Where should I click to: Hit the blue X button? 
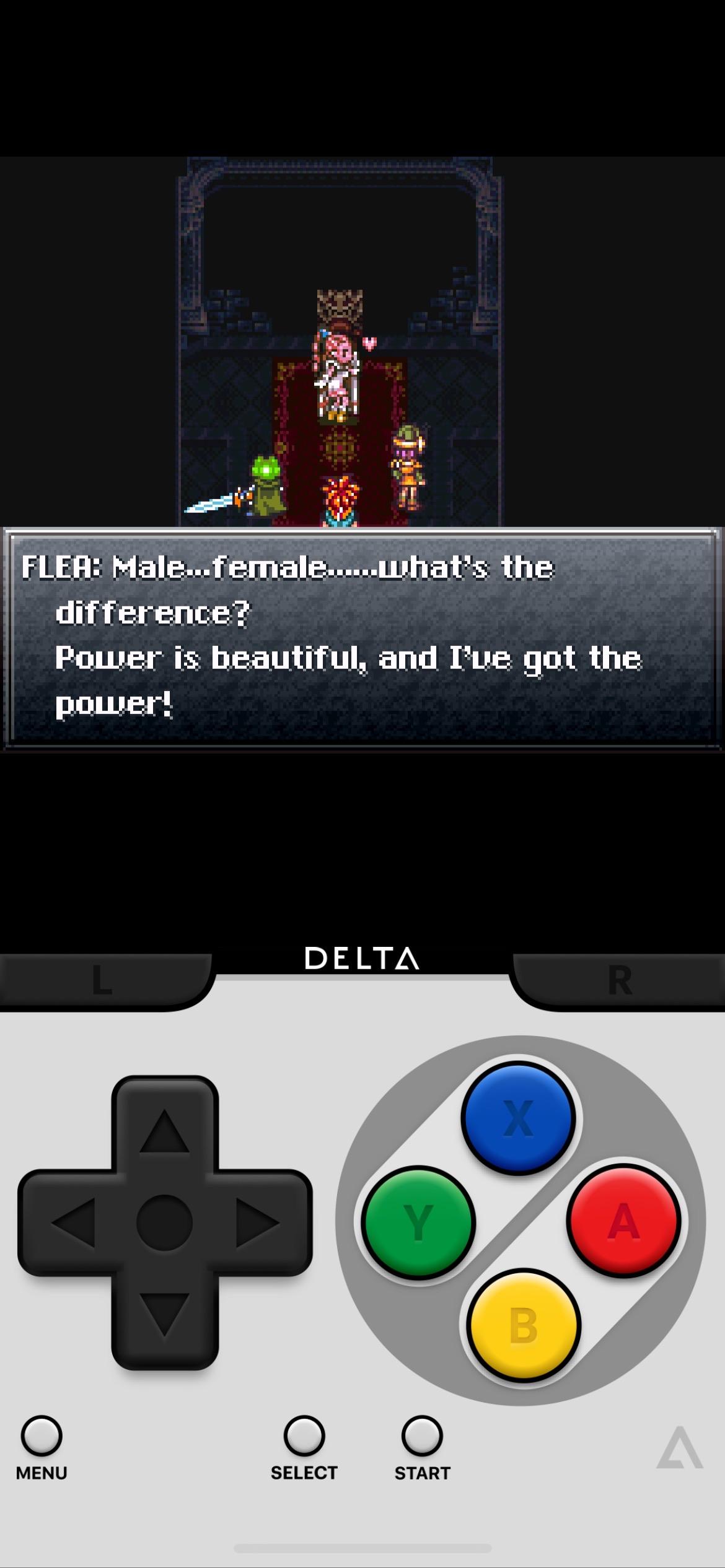coord(518,1118)
